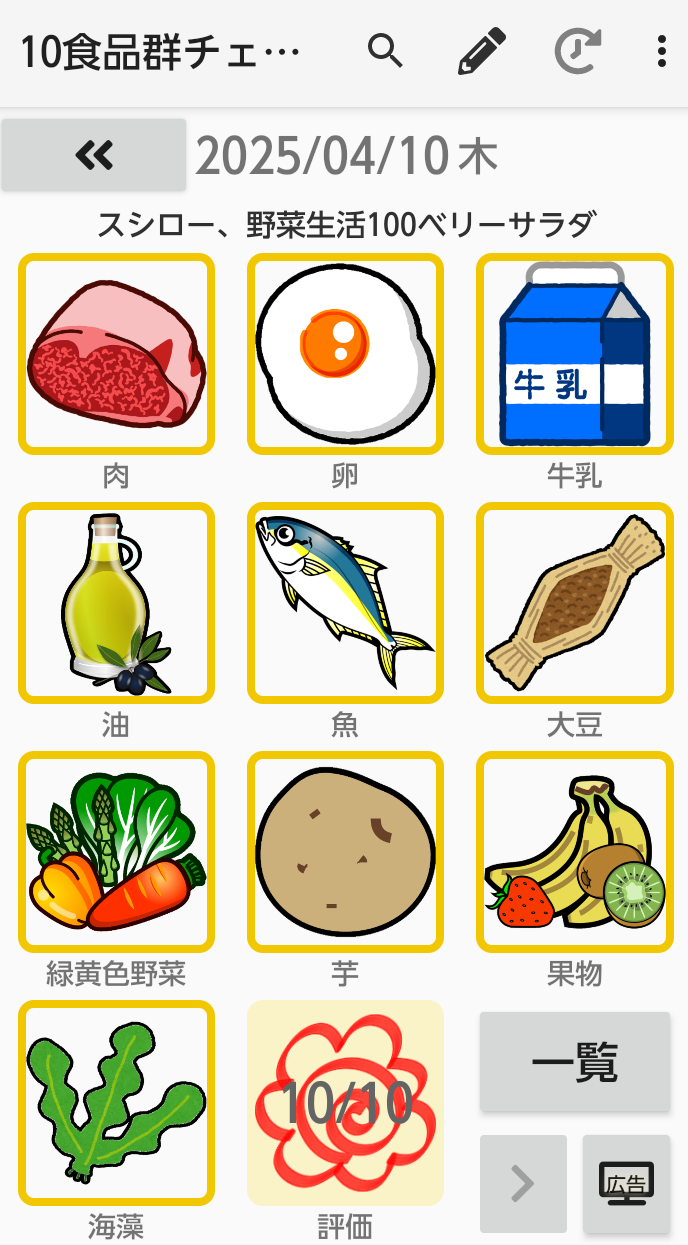Toggle the 大豆 soybean tile
688x1245 pixels.
(574, 602)
